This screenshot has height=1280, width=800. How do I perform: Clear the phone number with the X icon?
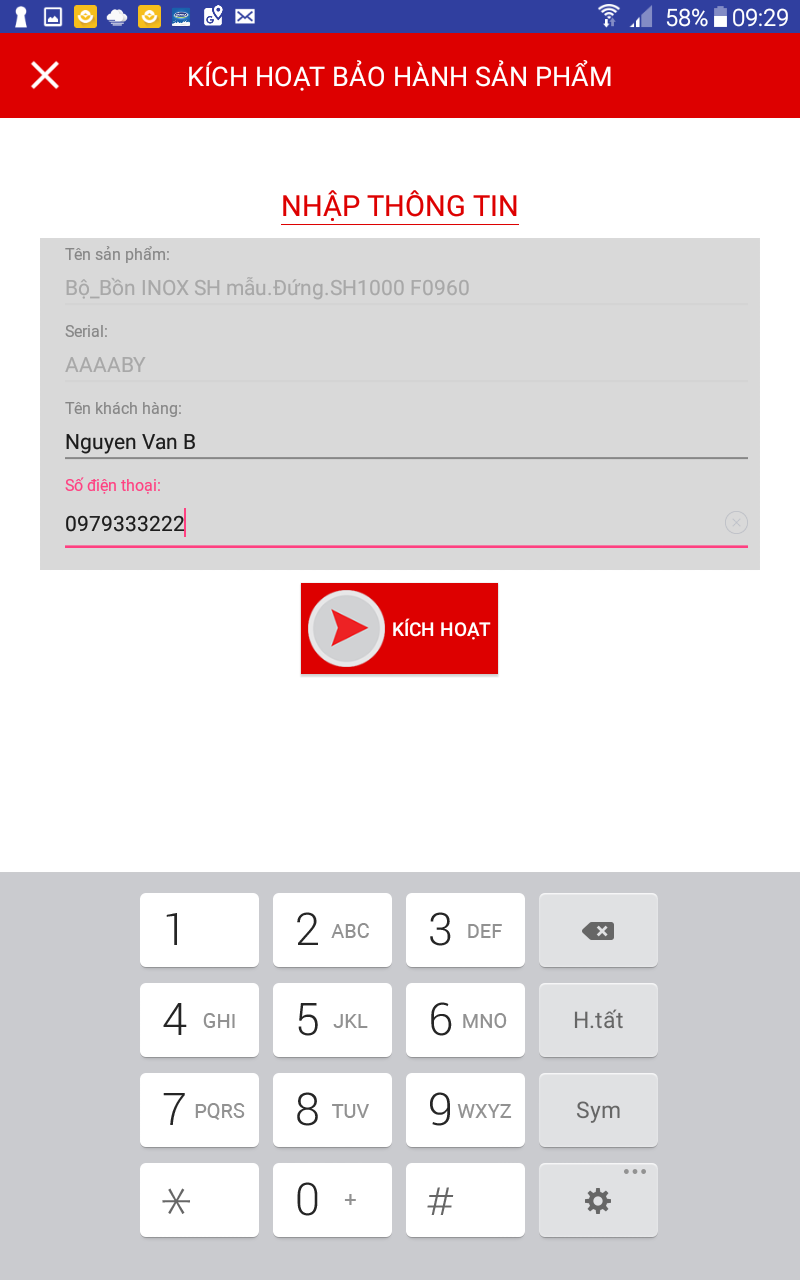point(736,522)
